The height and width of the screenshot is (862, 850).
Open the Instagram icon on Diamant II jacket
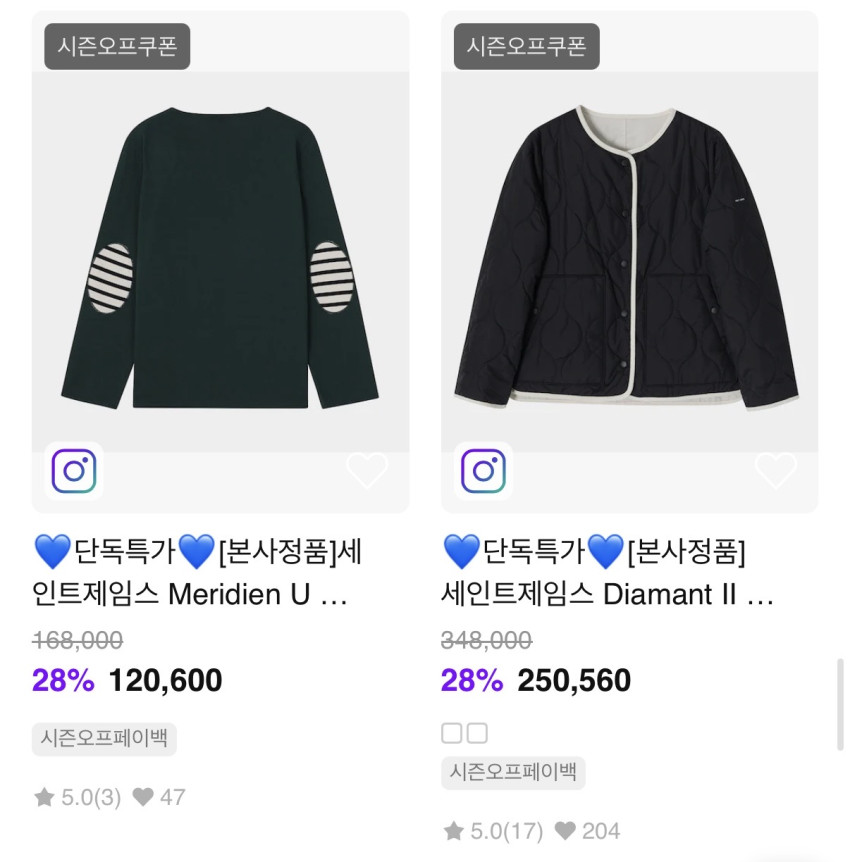[x=483, y=470]
